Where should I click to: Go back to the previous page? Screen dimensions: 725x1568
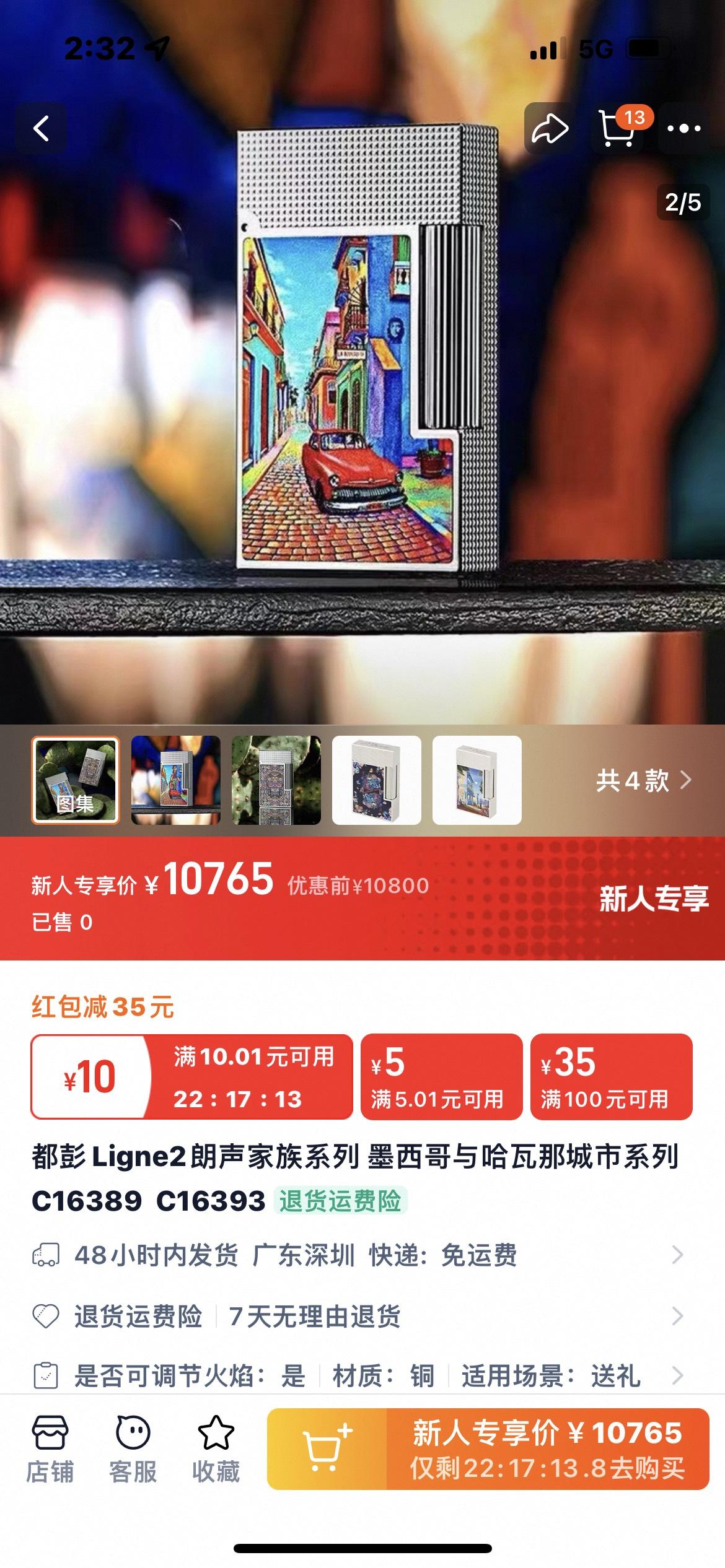pos(41,129)
